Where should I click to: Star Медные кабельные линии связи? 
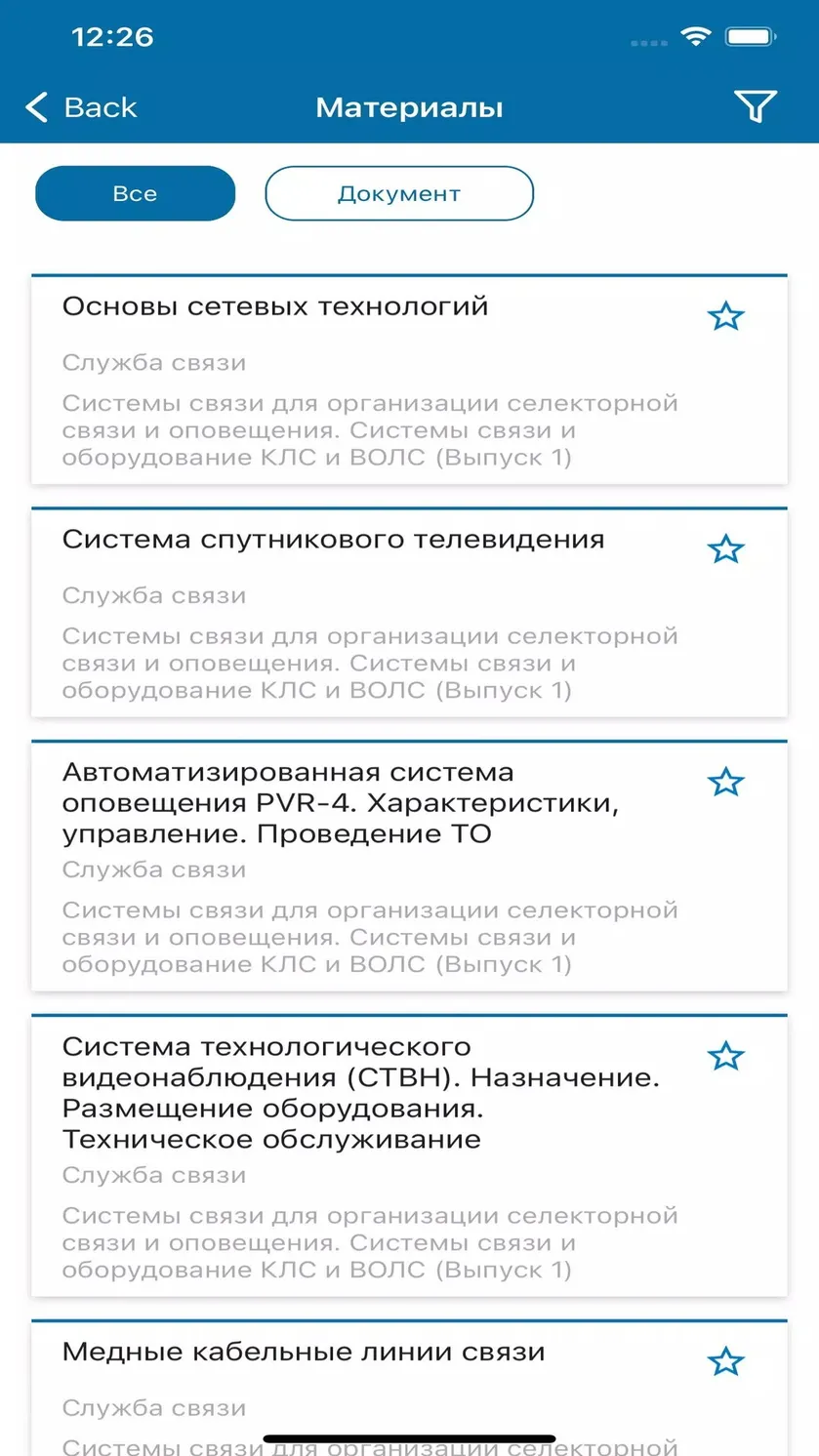tap(725, 1361)
